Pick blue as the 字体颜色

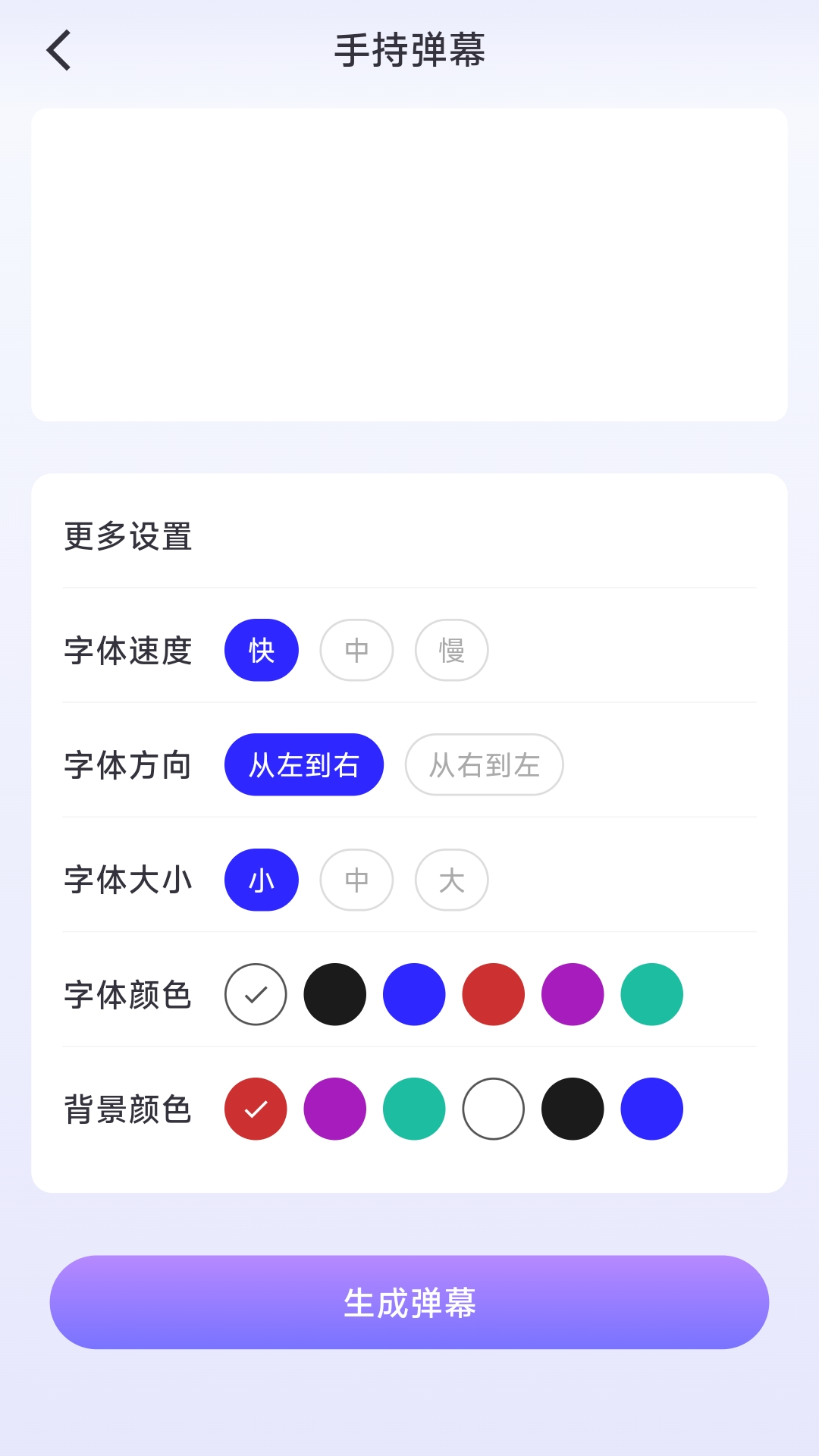click(x=414, y=994)
